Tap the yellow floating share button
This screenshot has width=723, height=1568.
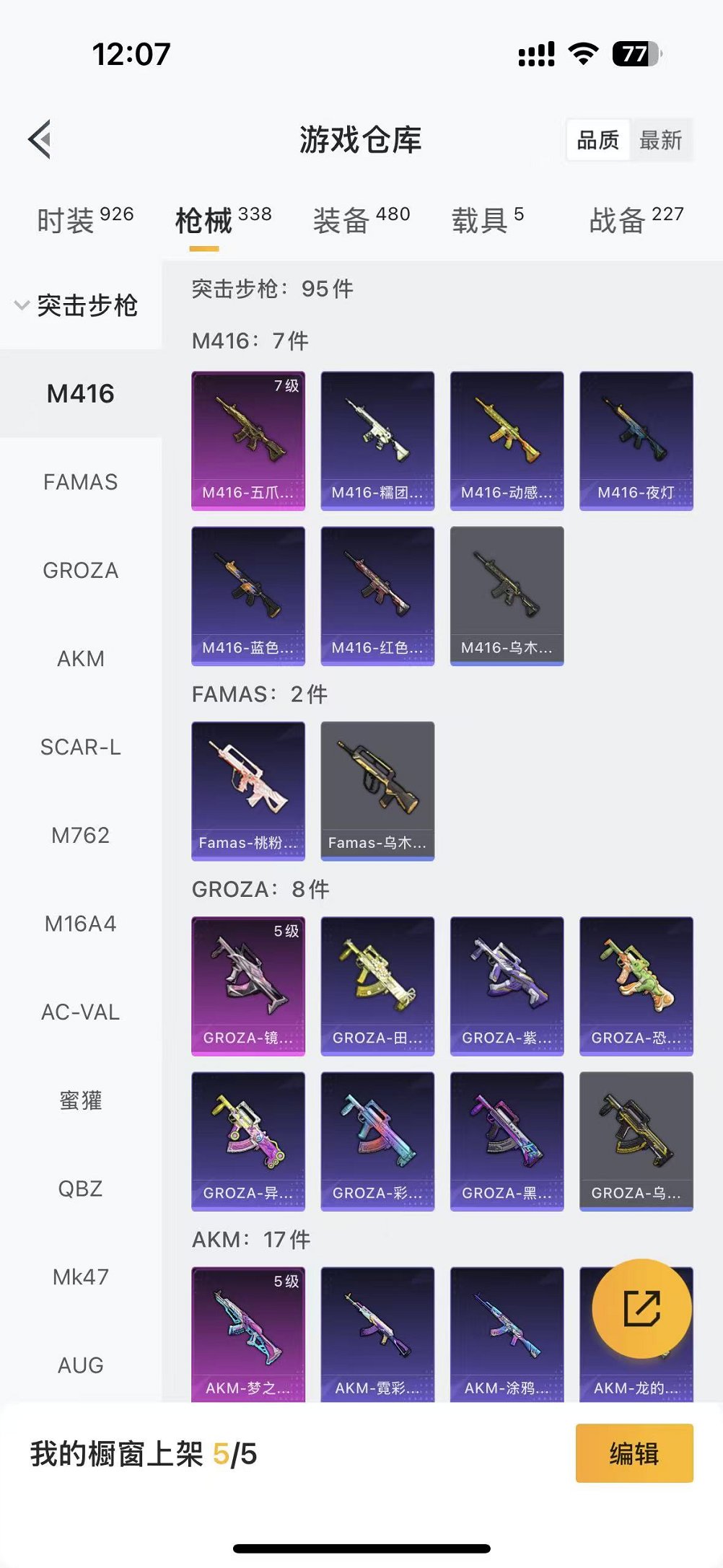pos(641,1308)
